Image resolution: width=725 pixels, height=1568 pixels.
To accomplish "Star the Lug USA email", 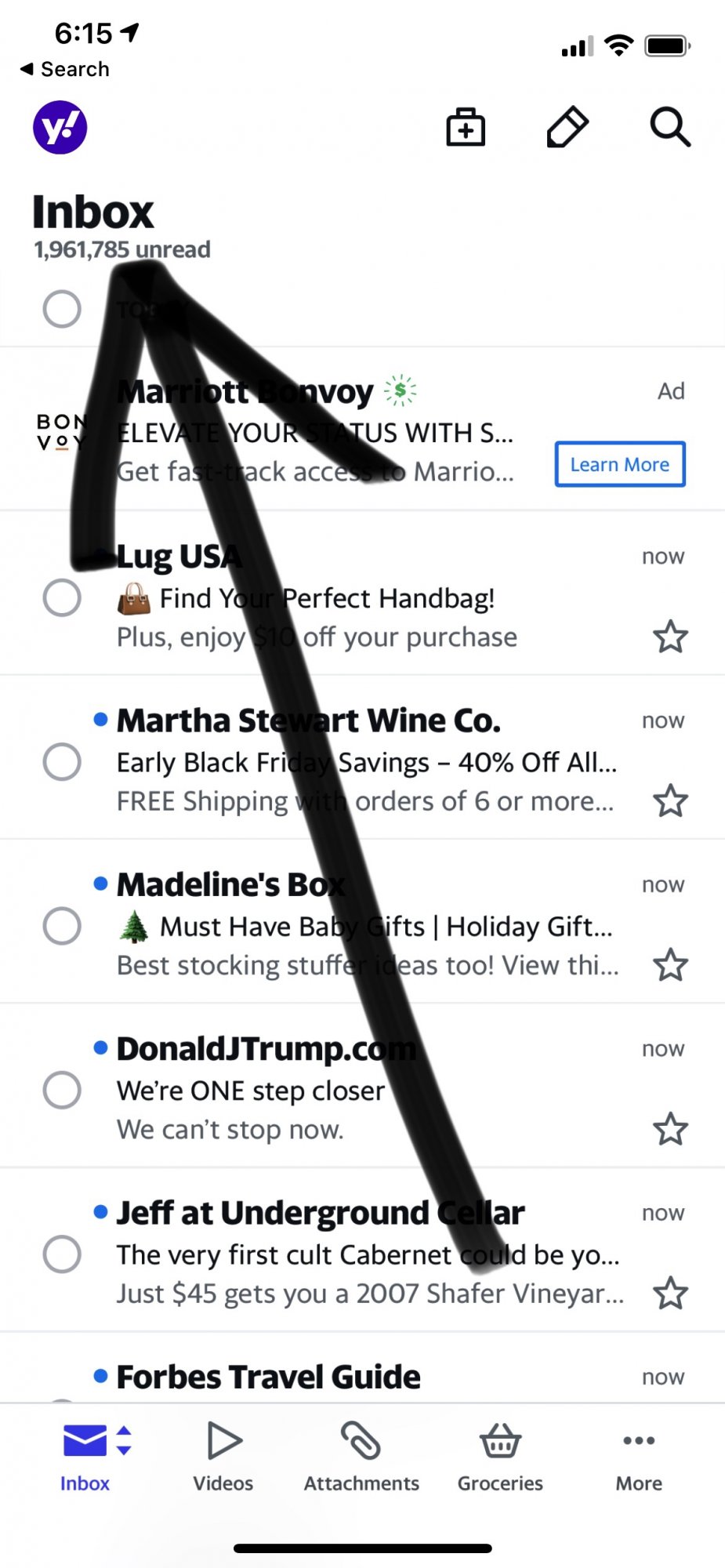I will point(670,637).
